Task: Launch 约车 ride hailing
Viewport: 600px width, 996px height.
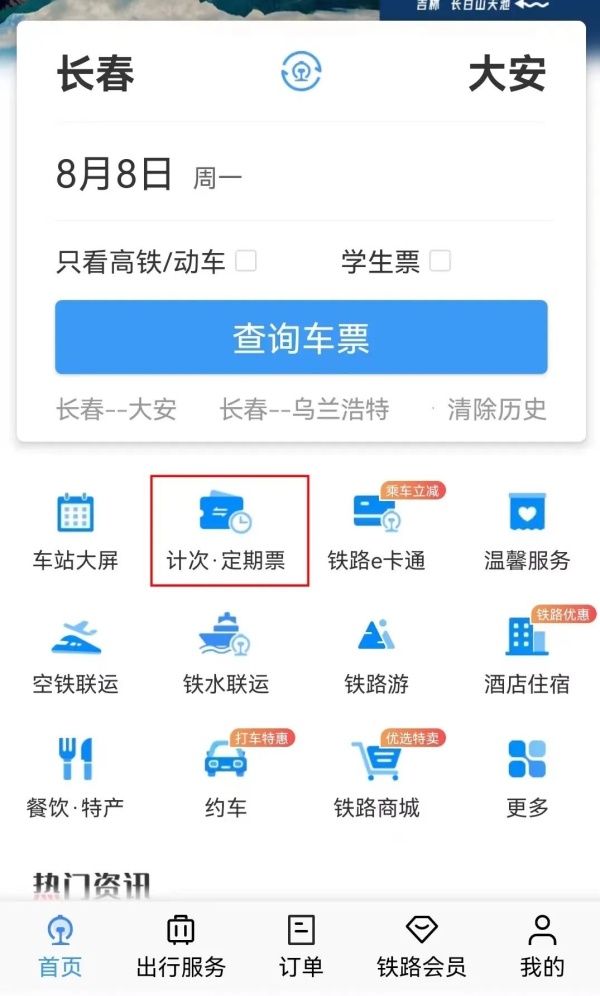Action: (x=226, y=778)
